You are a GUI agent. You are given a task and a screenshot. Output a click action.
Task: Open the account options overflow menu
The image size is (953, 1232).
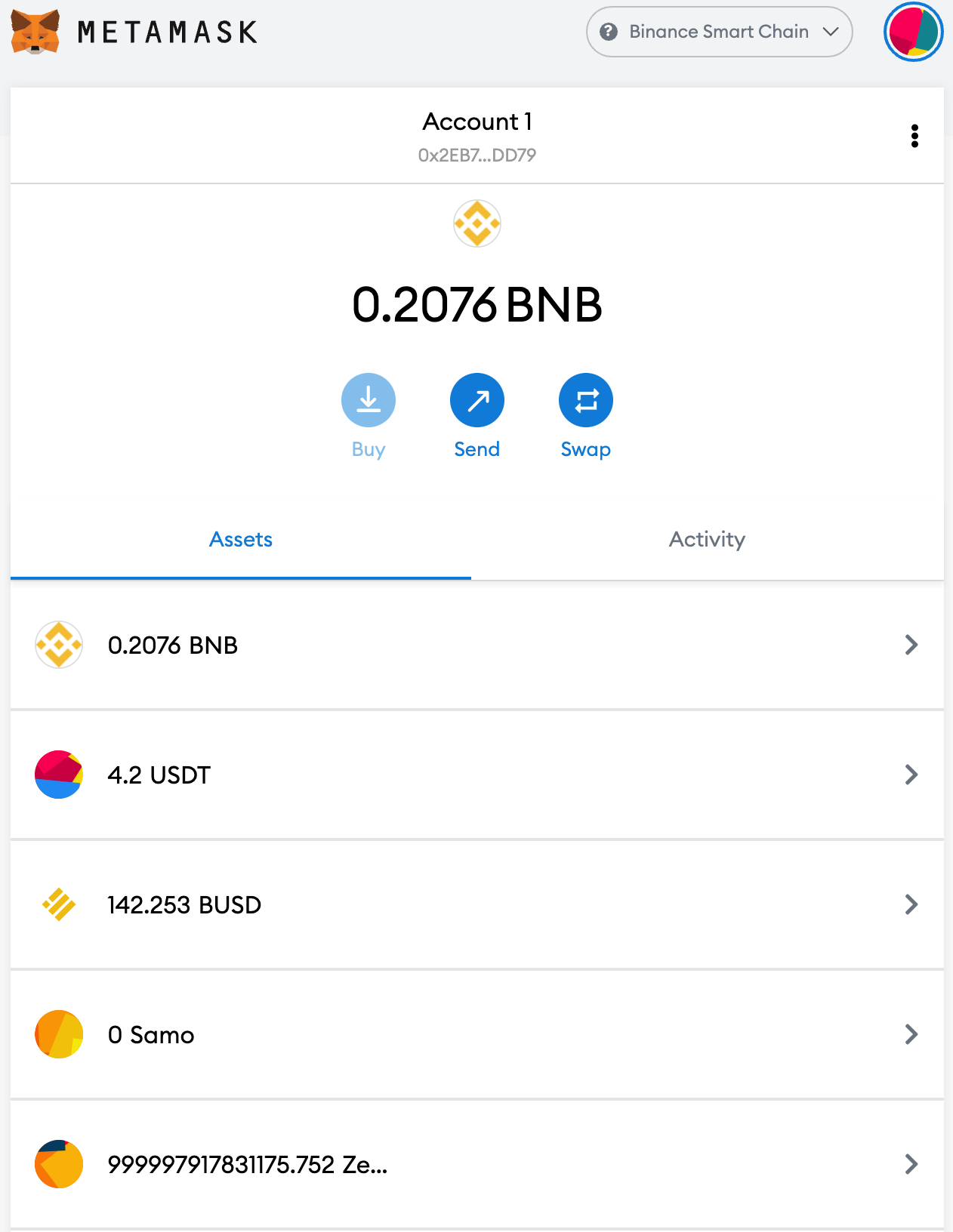click(914, 136)
